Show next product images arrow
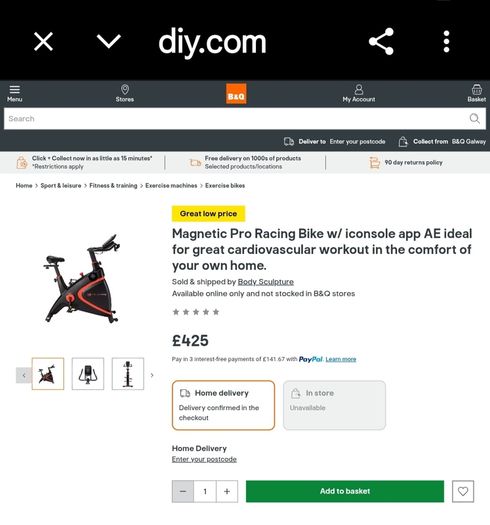This screenshot has width=490, height=525. (152, 375)
